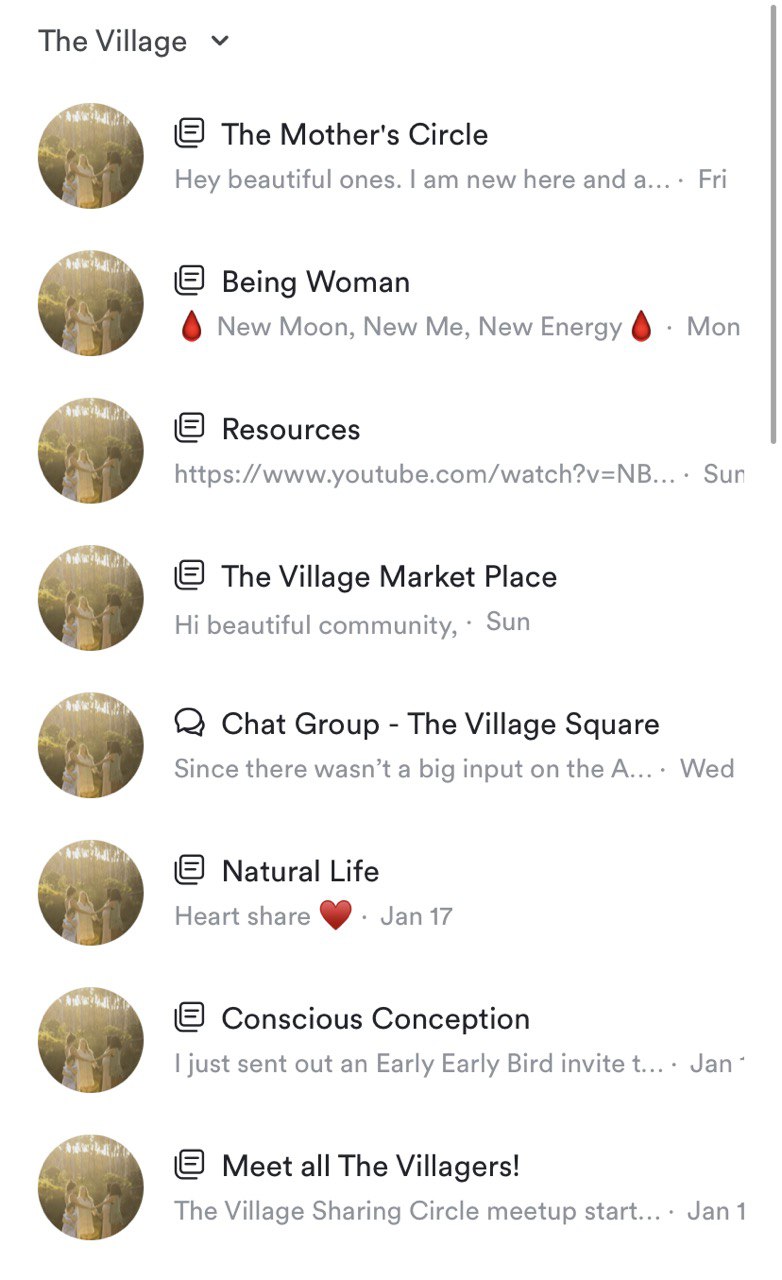Viewport: 782px width, 1280px height.
Task: Enter Chat Group - The Village Square
Action: pos(440,724)
